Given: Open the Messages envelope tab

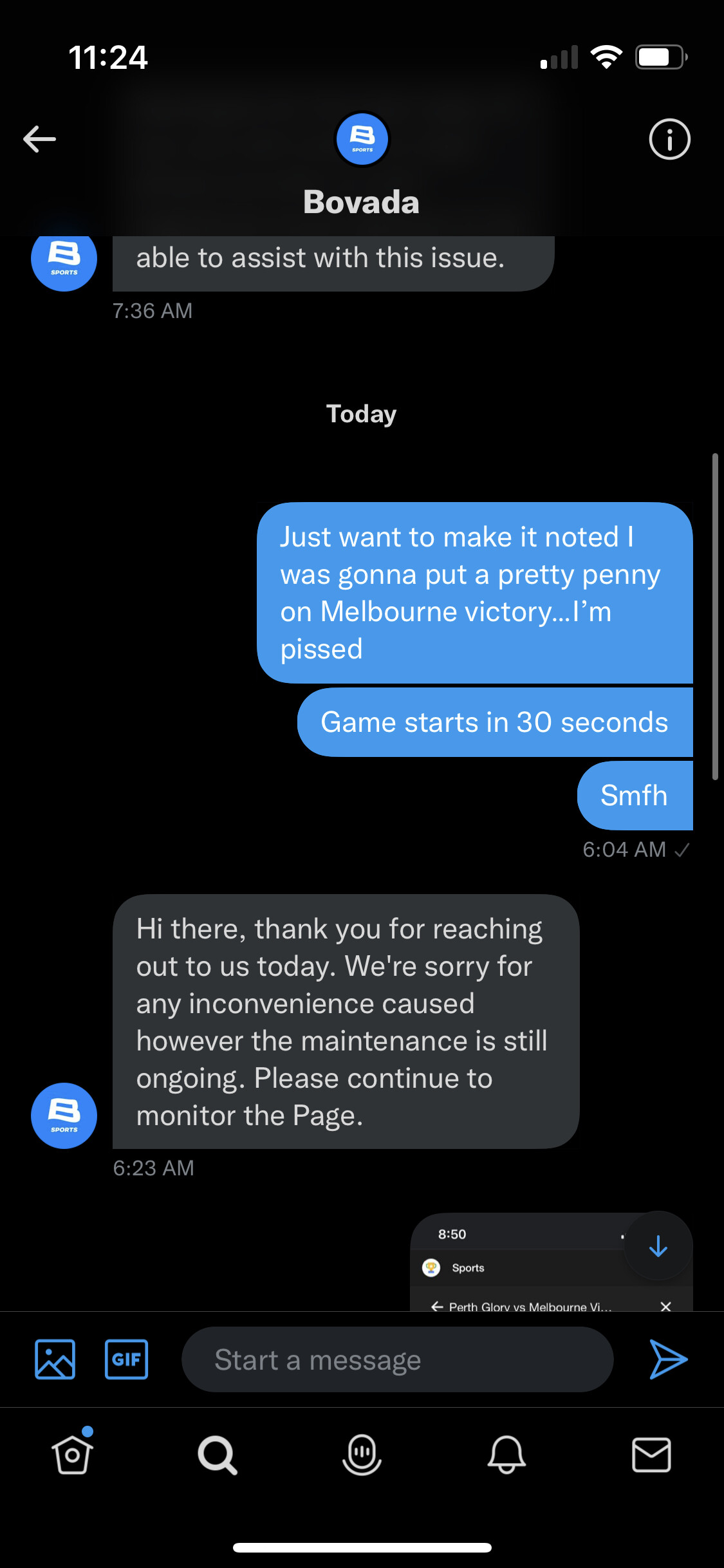Looking at the screenshot, I should pyautogui.click(x=651, y=1455).
